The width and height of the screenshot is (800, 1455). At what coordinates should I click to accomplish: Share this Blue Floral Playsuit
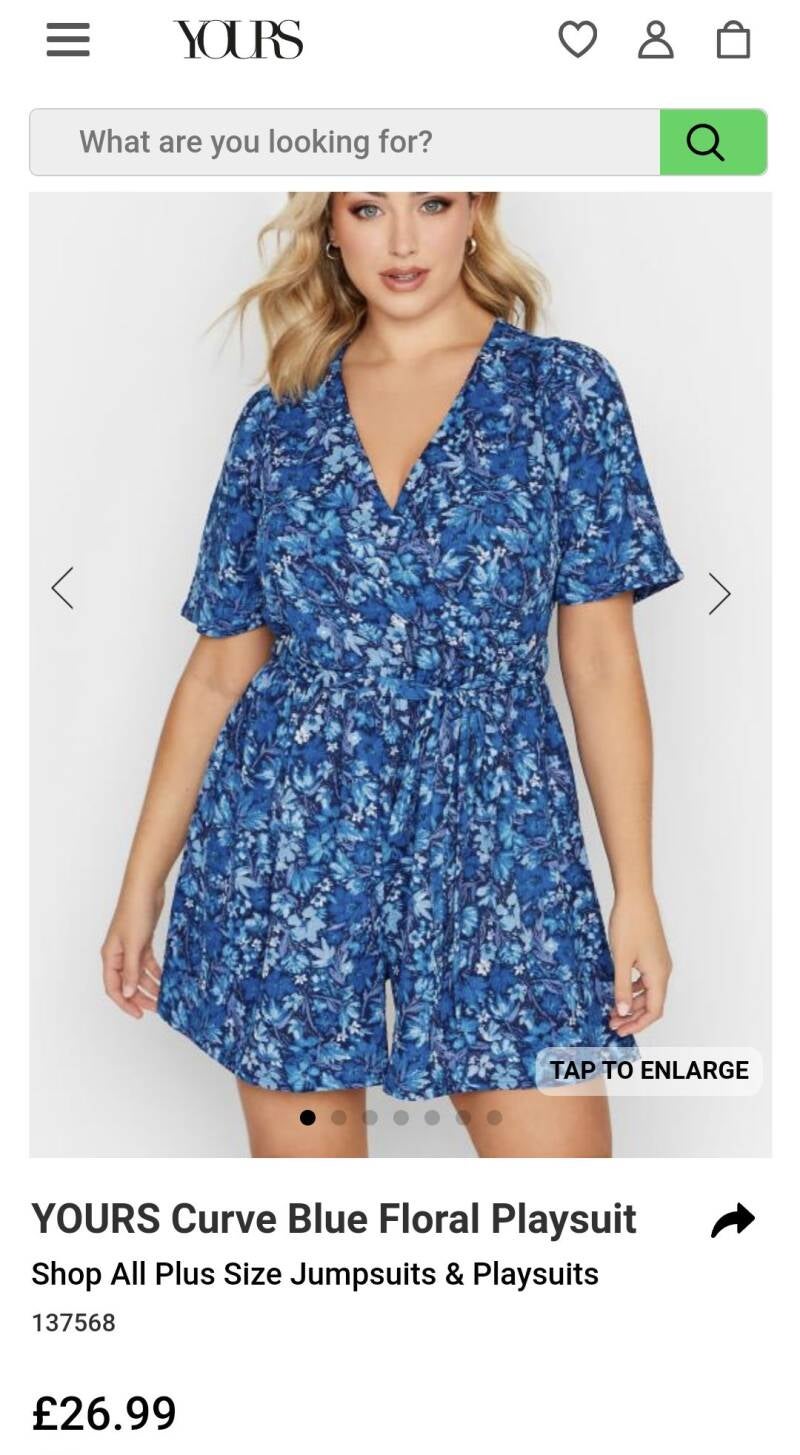[733, 1220]
